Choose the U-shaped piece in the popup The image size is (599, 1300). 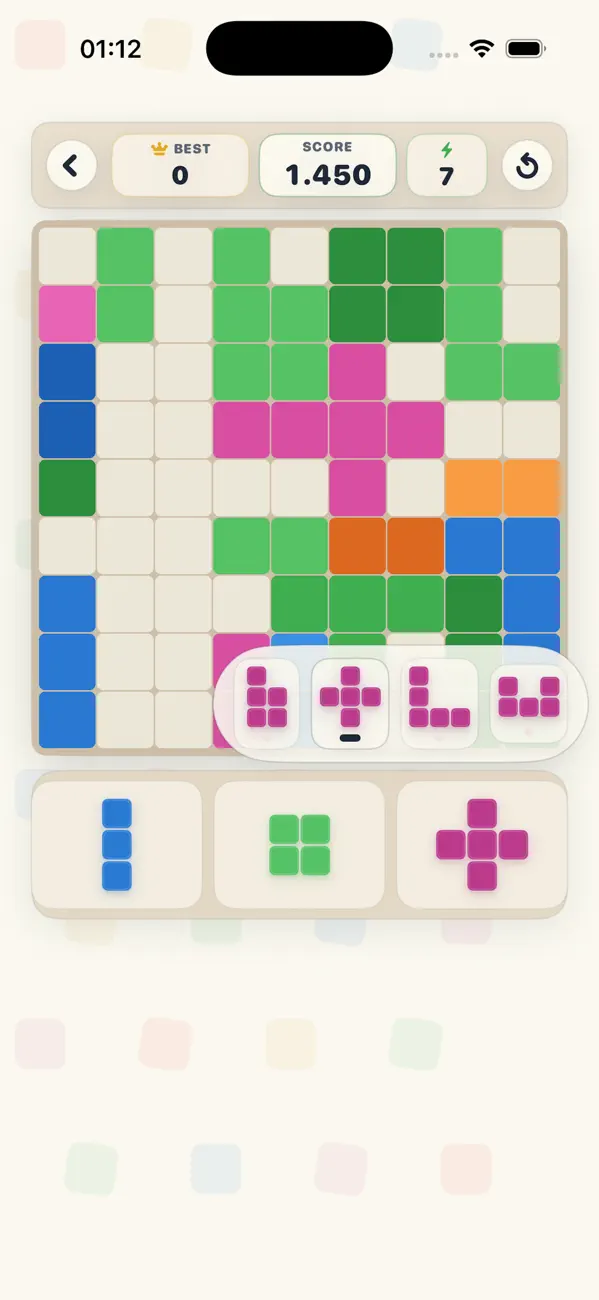[528, 702]
